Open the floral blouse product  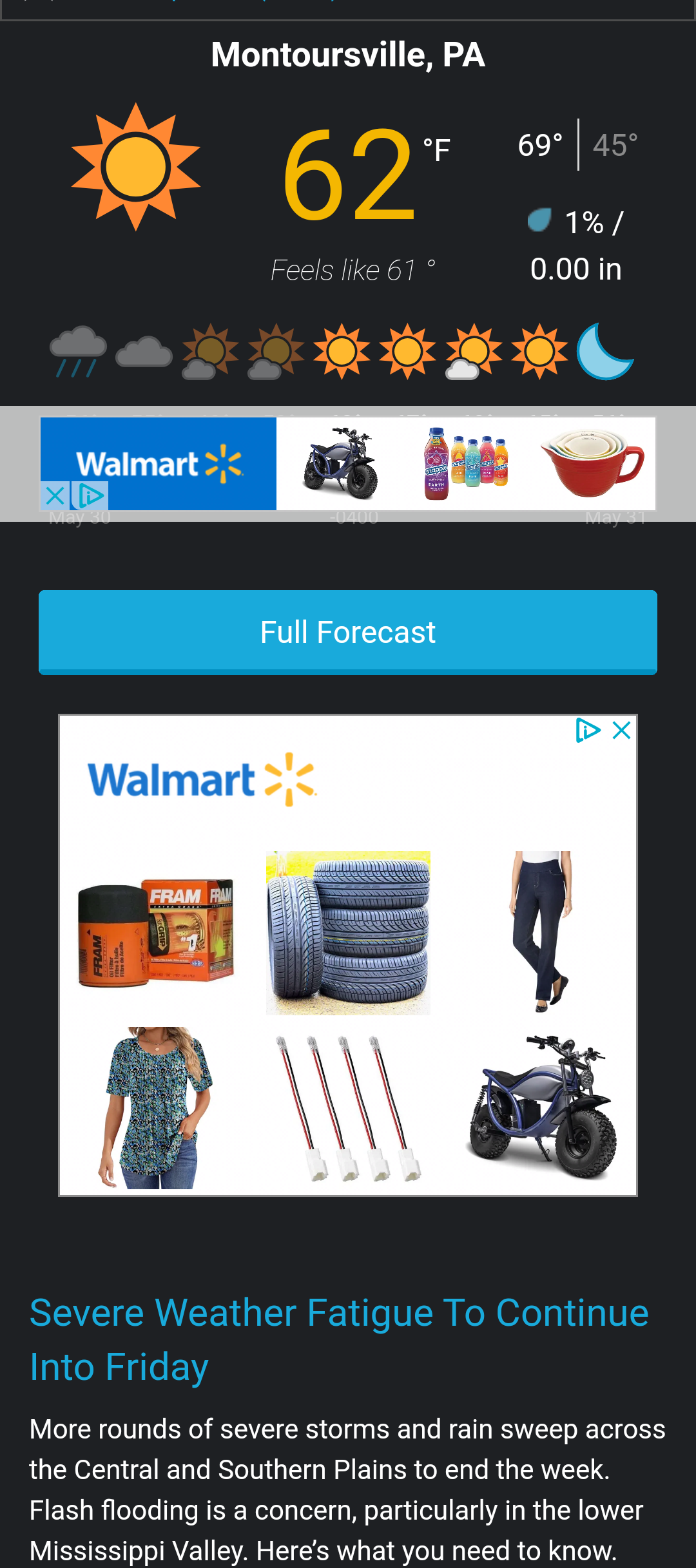pyautogui.click(x=155, y=1108)
